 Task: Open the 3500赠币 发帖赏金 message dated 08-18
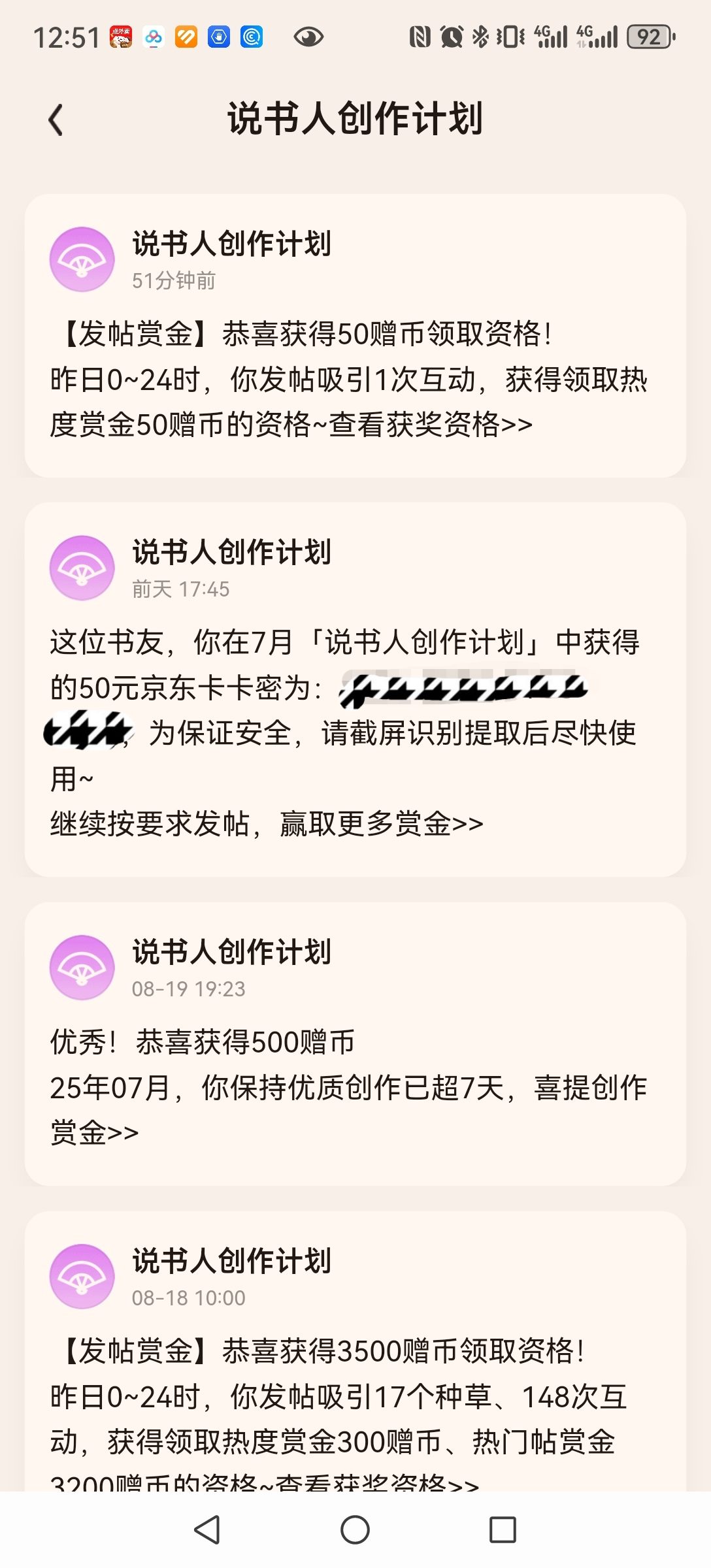click(355, 1351)
